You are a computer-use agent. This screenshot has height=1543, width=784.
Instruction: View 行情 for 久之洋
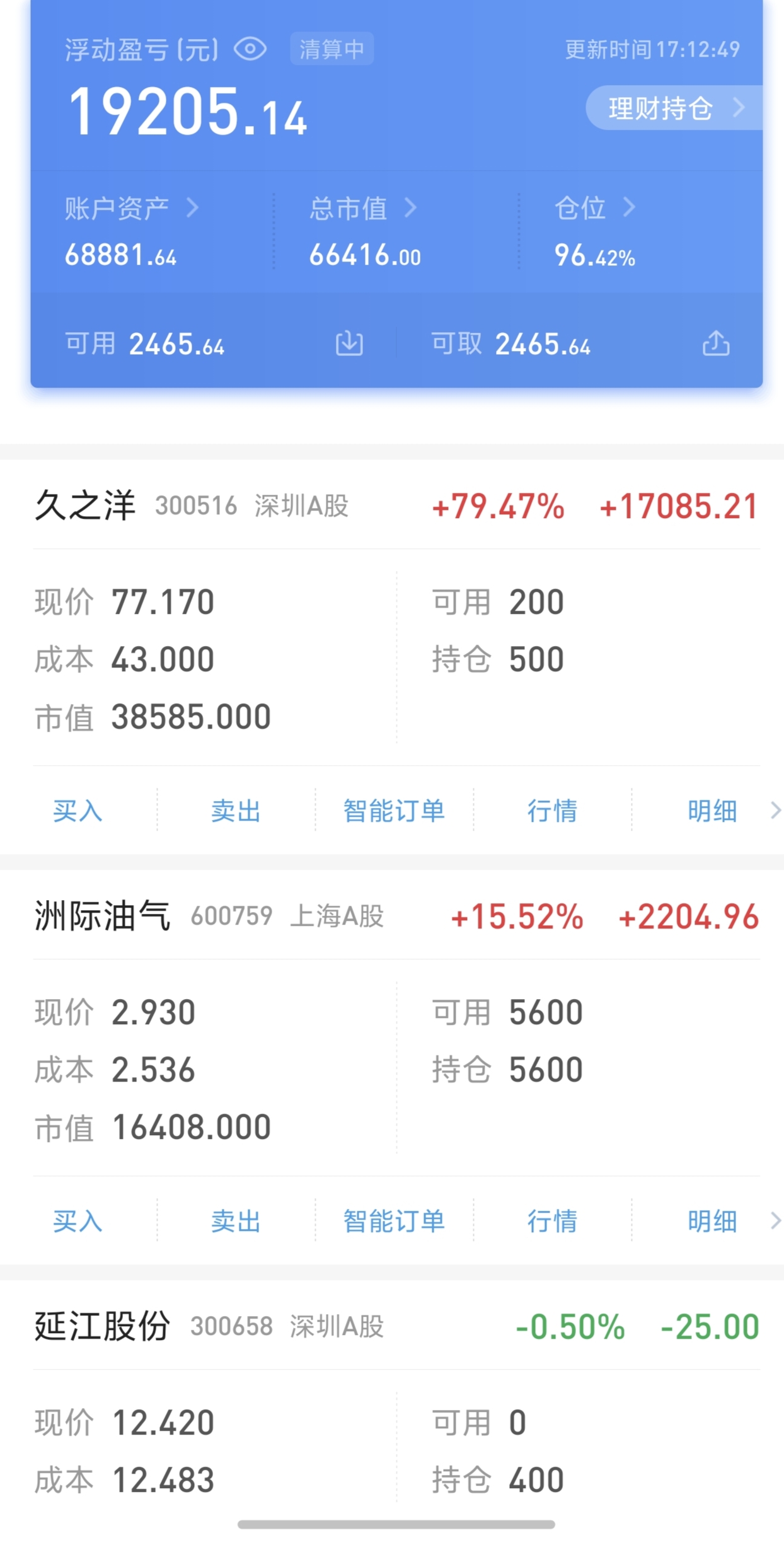coord(552,811)
